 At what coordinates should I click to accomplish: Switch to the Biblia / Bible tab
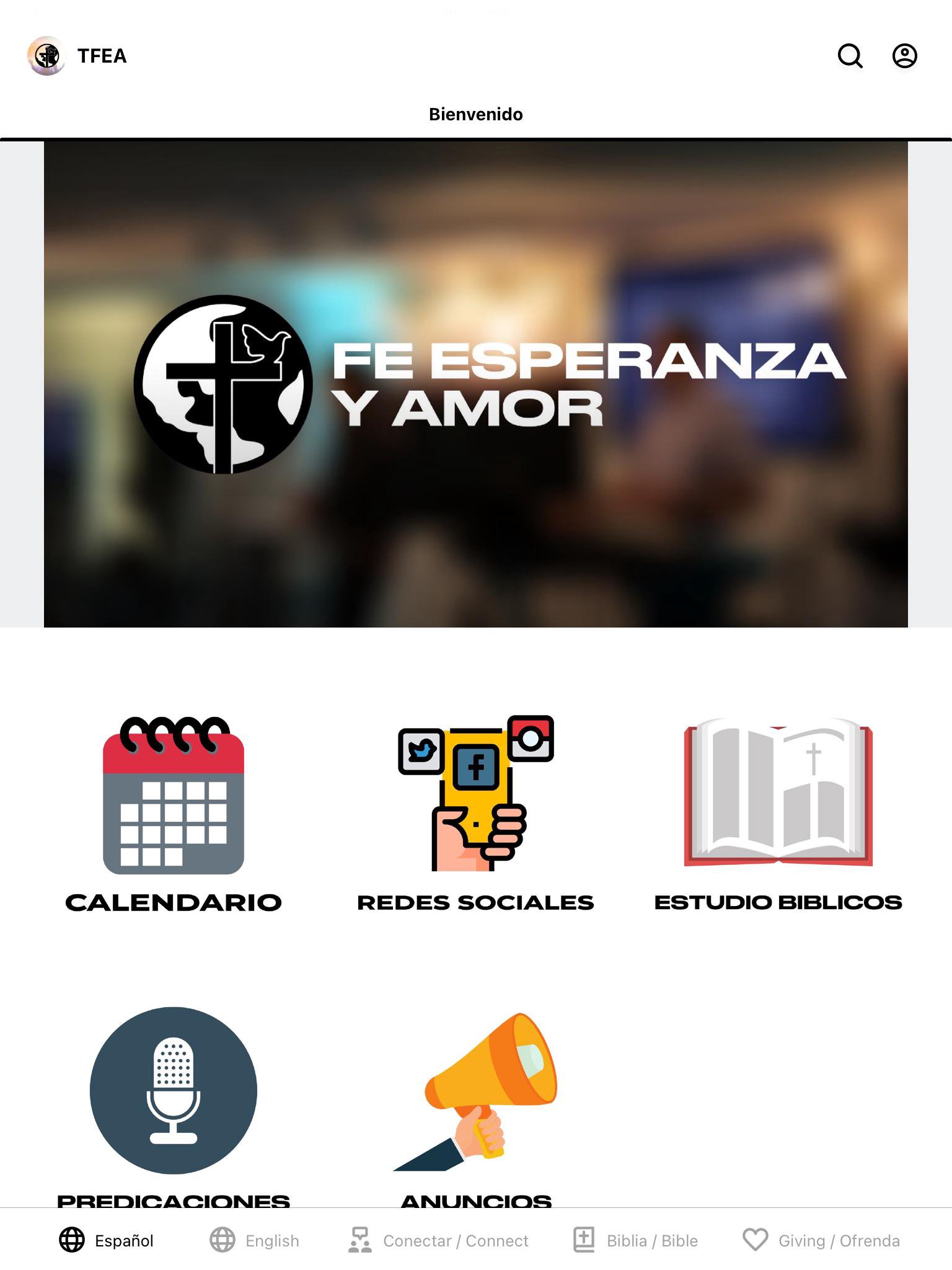[635, 1240]
